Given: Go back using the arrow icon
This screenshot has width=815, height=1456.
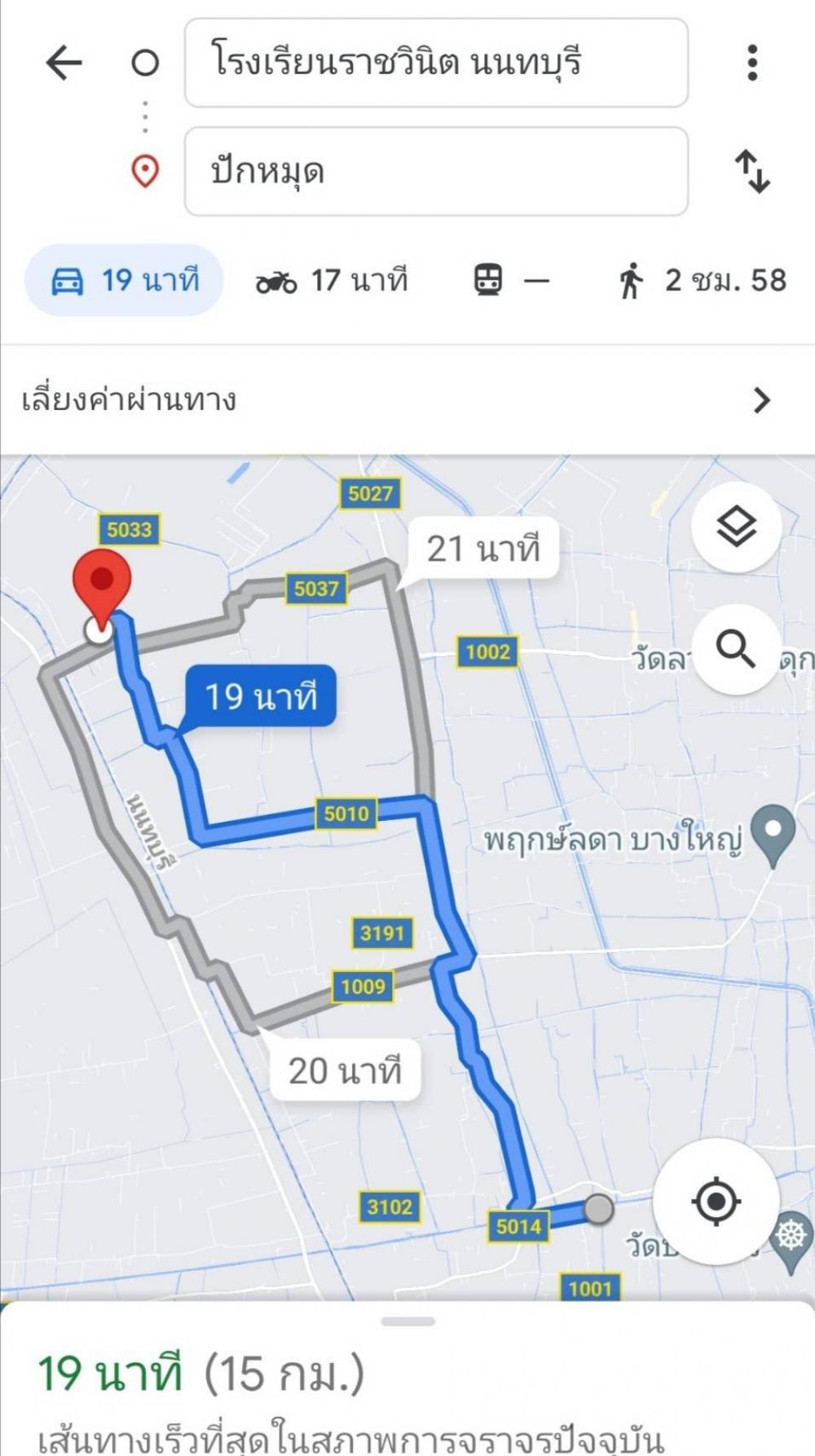Looking at the screenshot, I should (64, 63).
